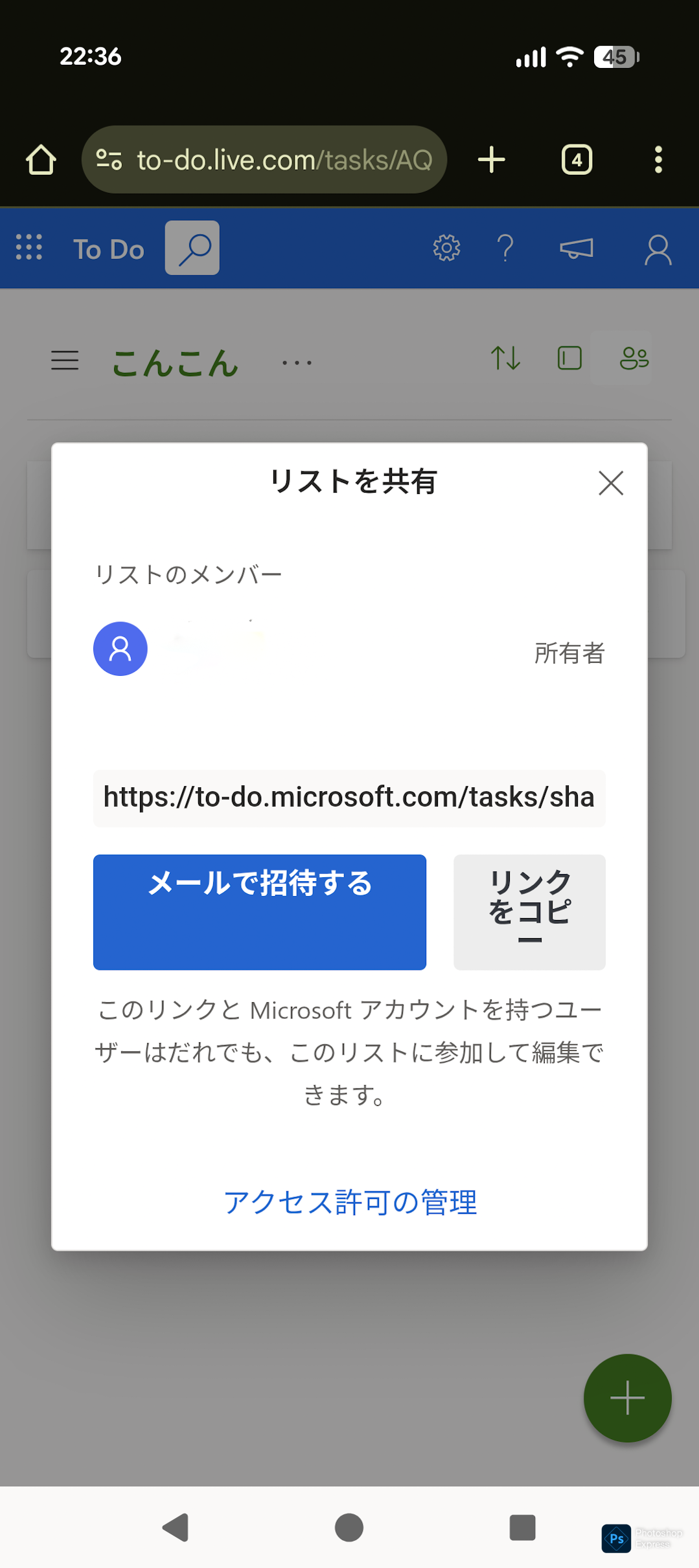
Task: Open the account profile icon
Action: (658, 249)
